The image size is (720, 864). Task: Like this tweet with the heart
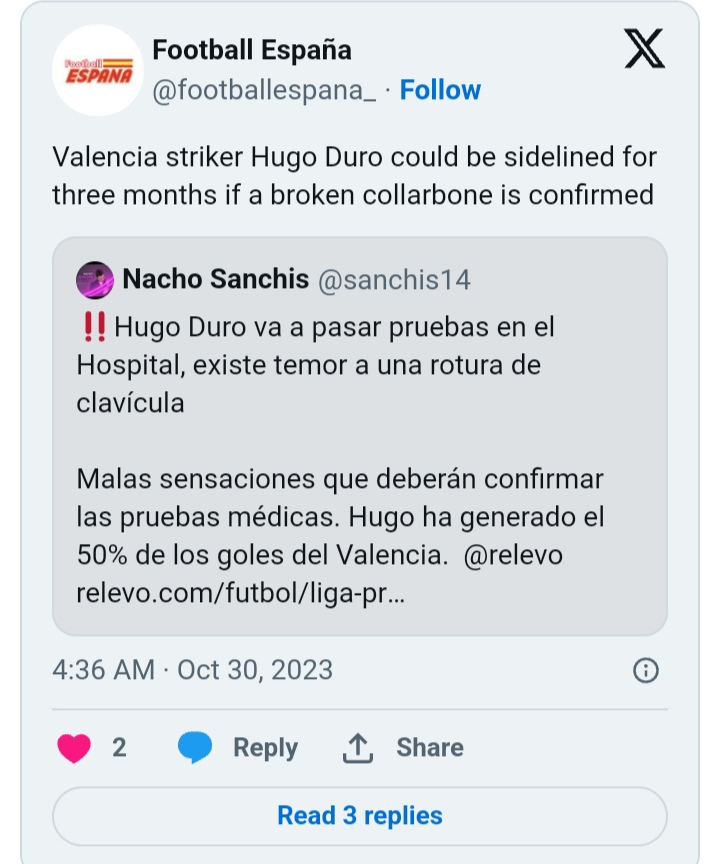(x=75, y=748)
